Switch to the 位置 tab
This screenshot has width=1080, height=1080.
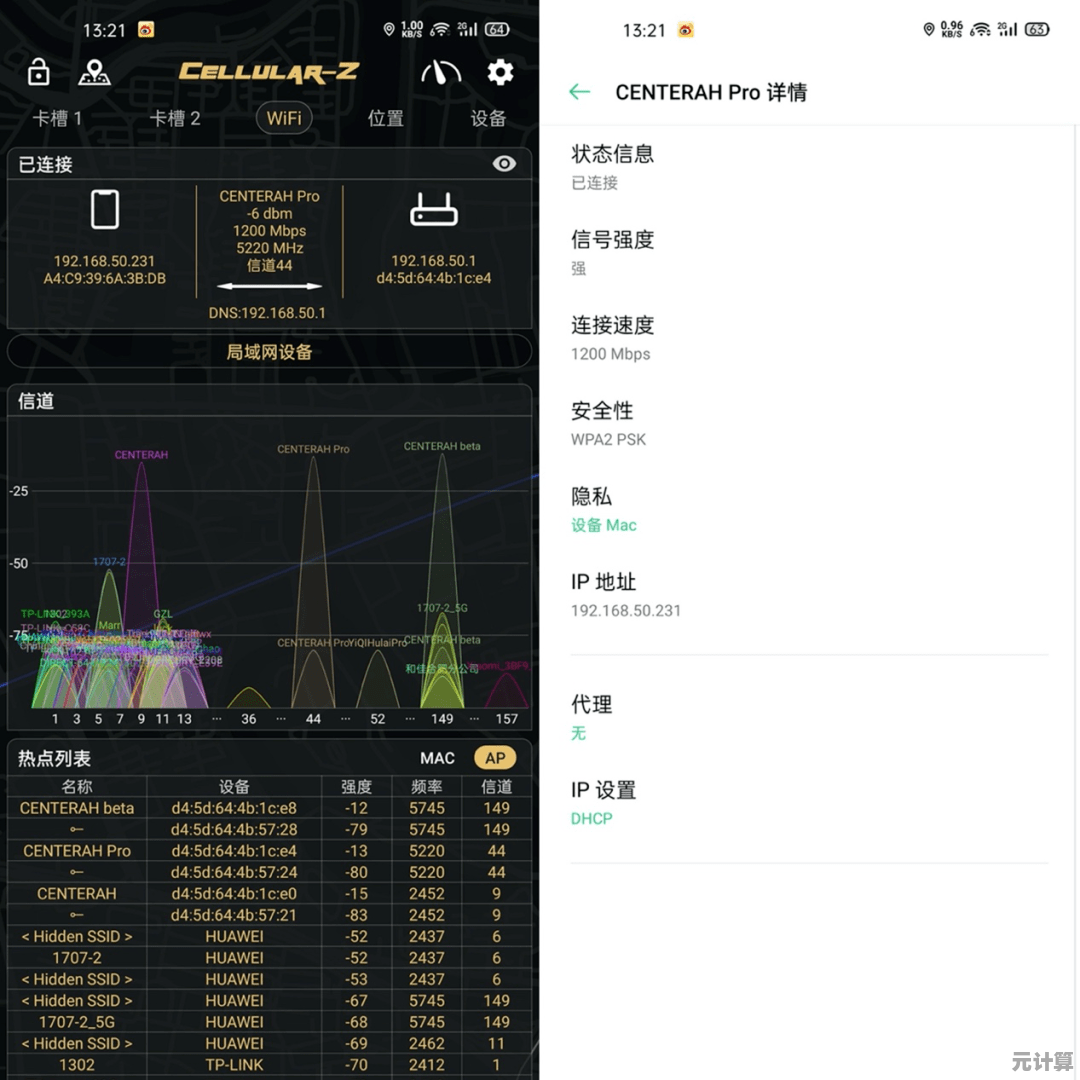tap(385, 118)
